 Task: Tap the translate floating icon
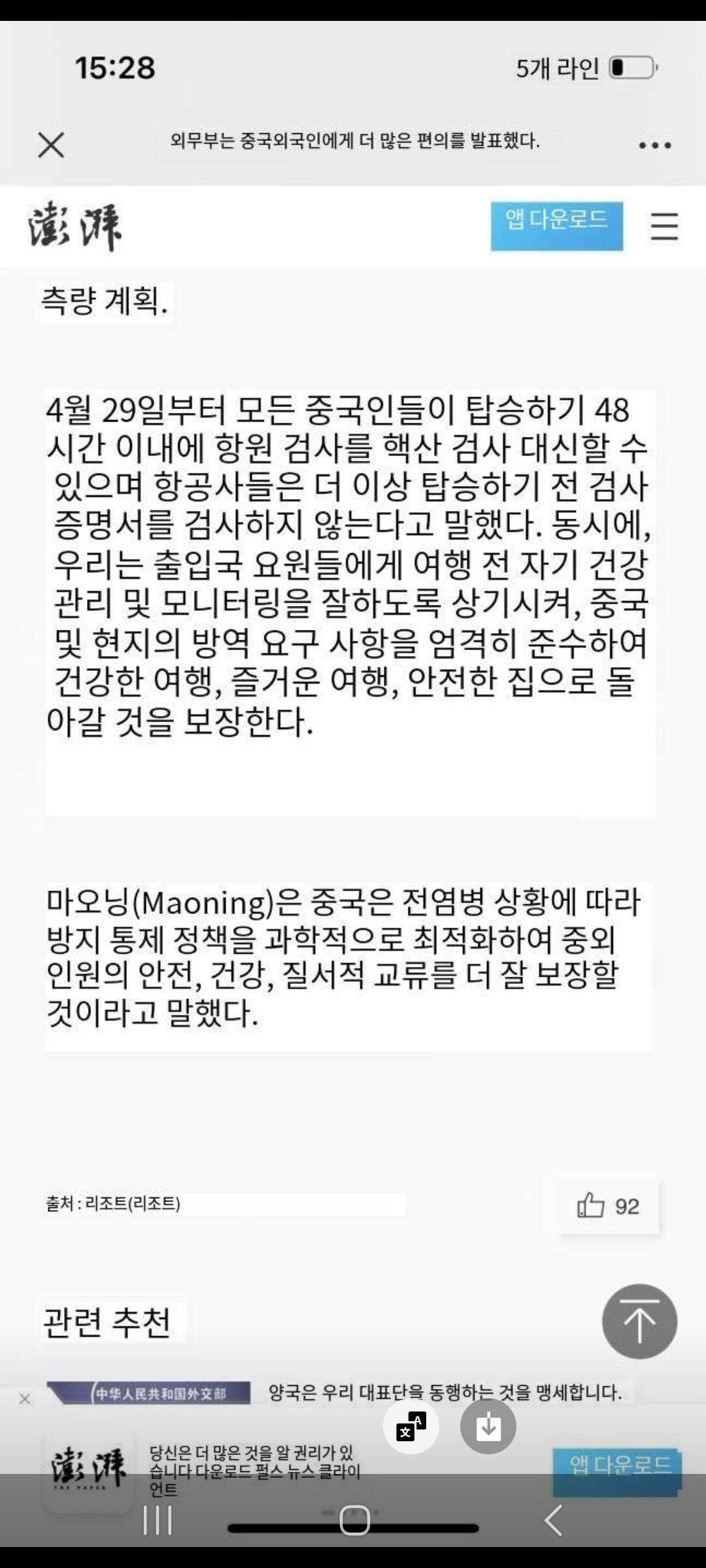coord(411,1426)
